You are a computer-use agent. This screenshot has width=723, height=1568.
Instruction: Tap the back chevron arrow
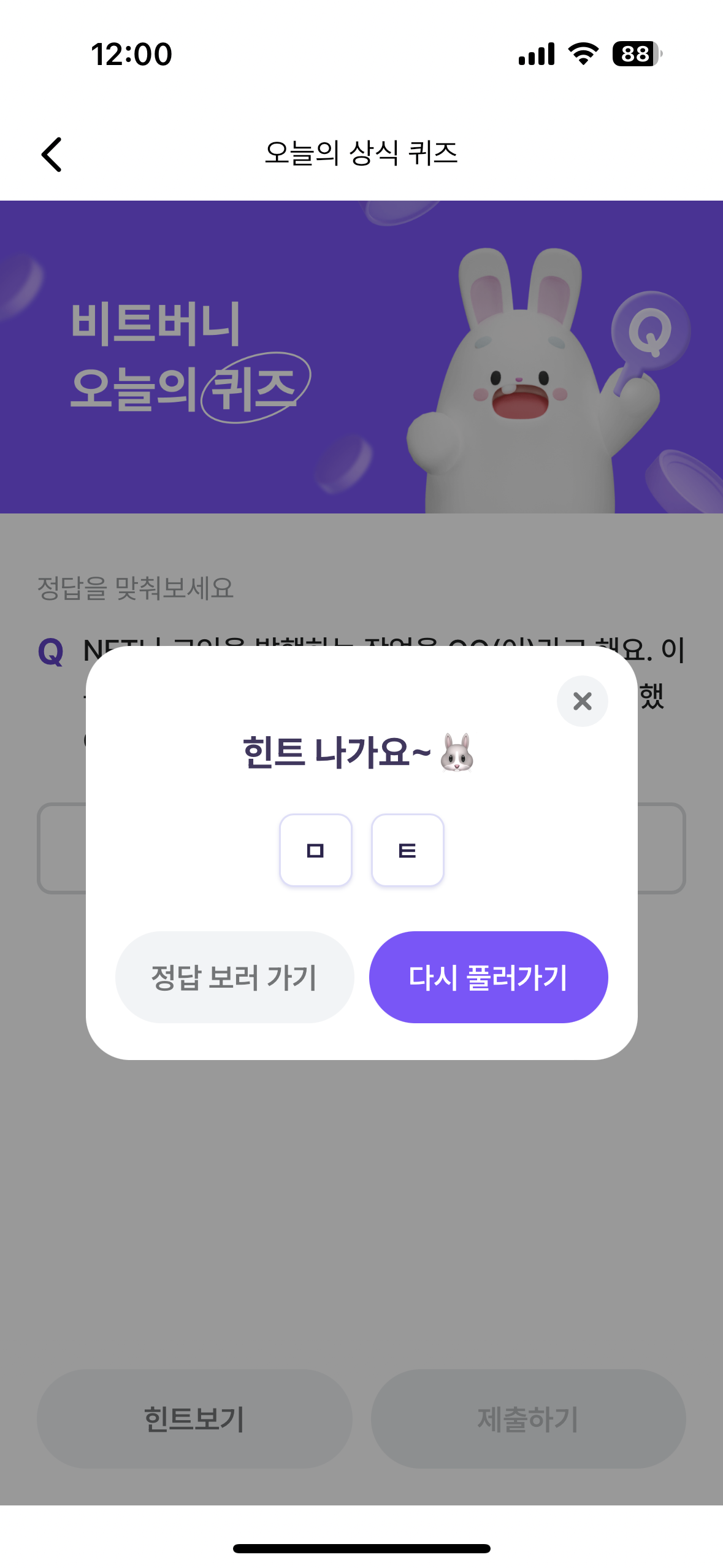[x=52, y=155]
